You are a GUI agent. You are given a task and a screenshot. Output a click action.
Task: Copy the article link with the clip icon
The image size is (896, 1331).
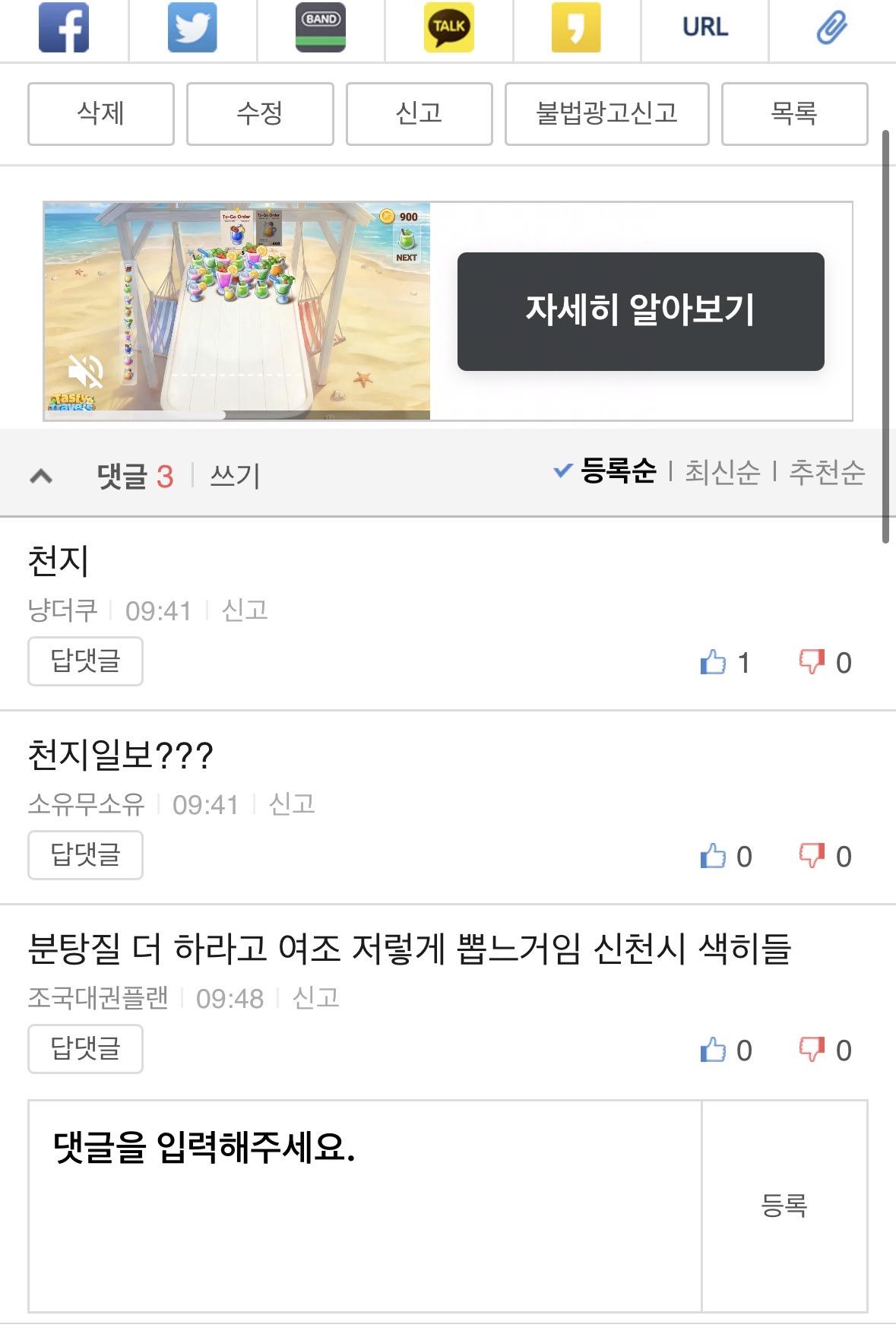[x=831, y=29]
